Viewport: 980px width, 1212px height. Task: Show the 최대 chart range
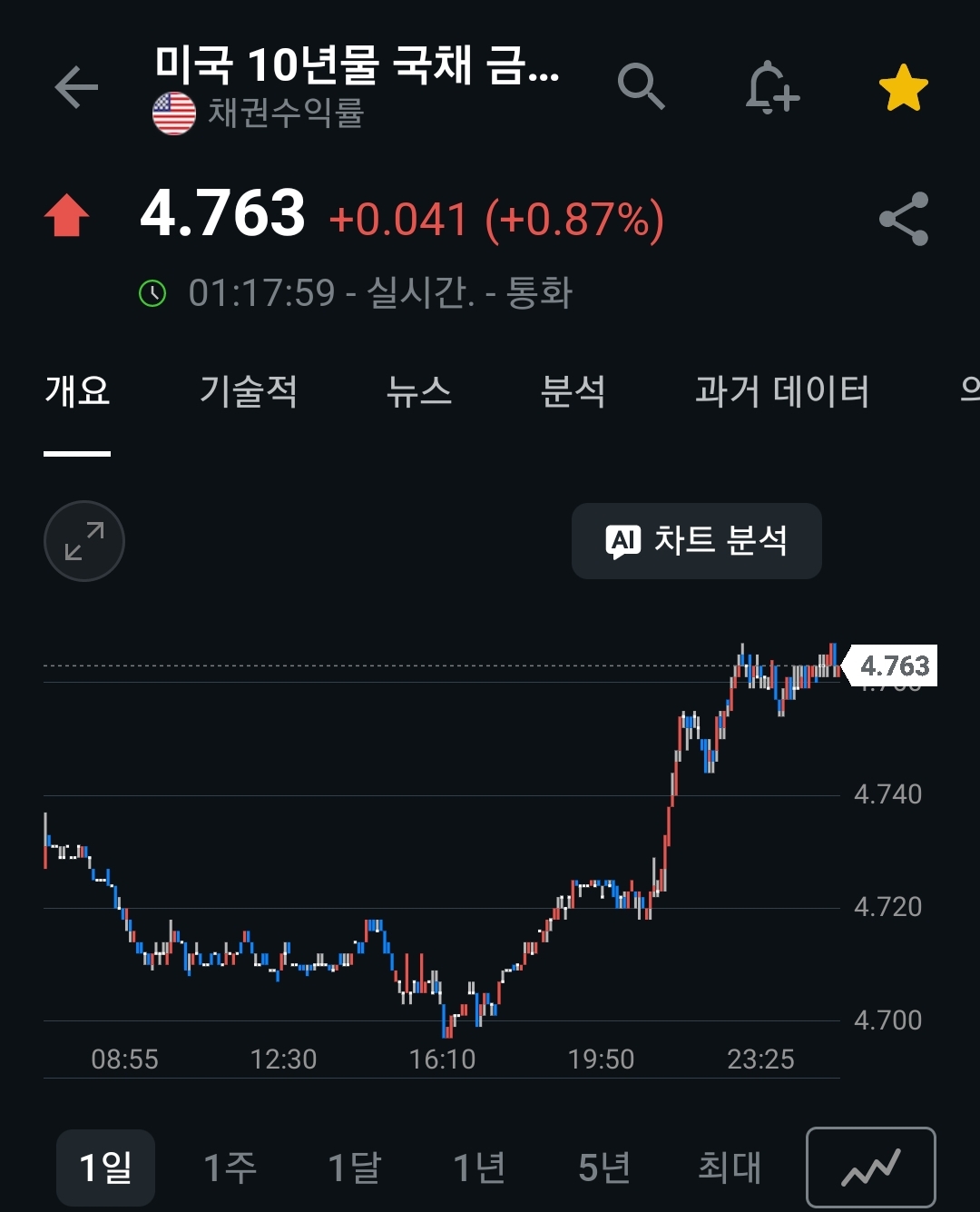click(x=730, y=1168)
